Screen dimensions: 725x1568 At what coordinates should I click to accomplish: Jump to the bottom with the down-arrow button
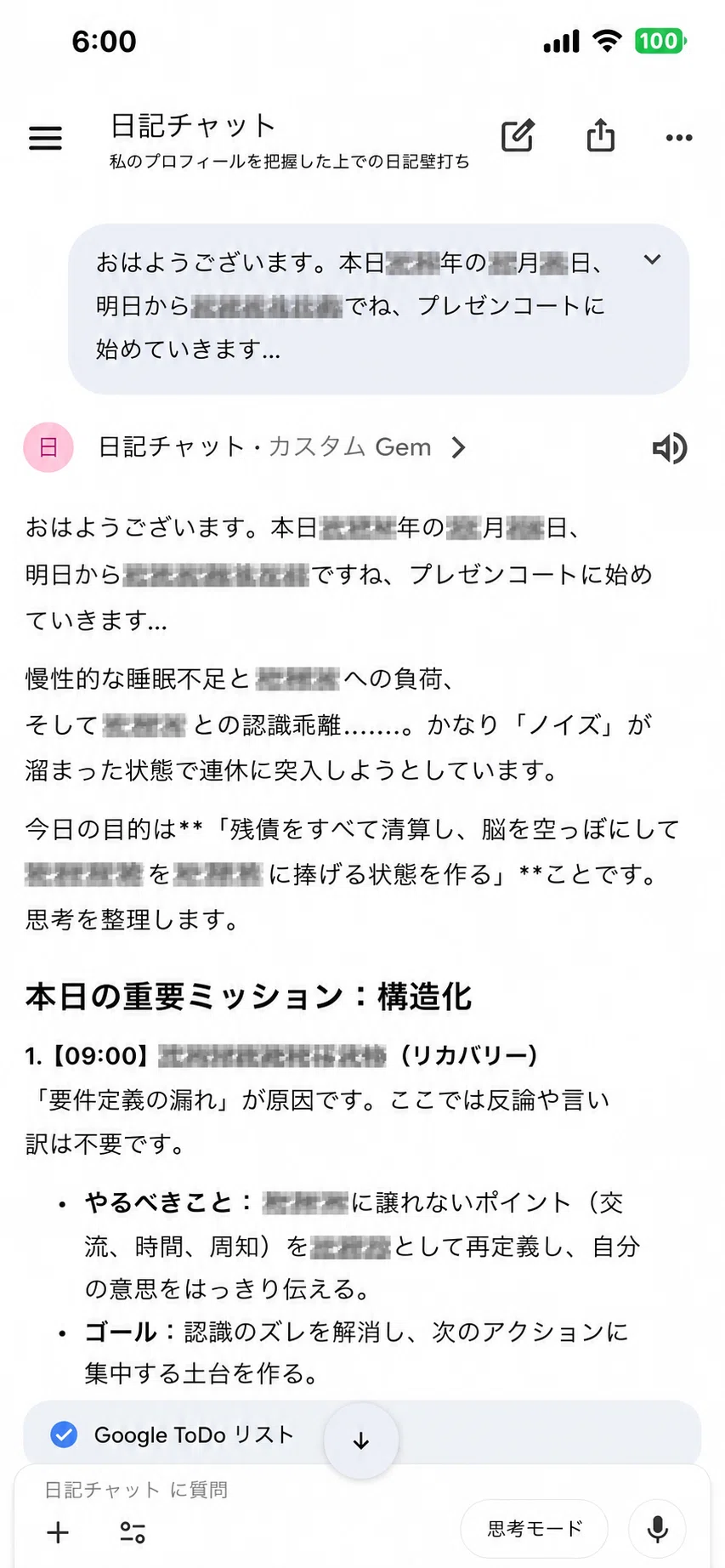361,1440
